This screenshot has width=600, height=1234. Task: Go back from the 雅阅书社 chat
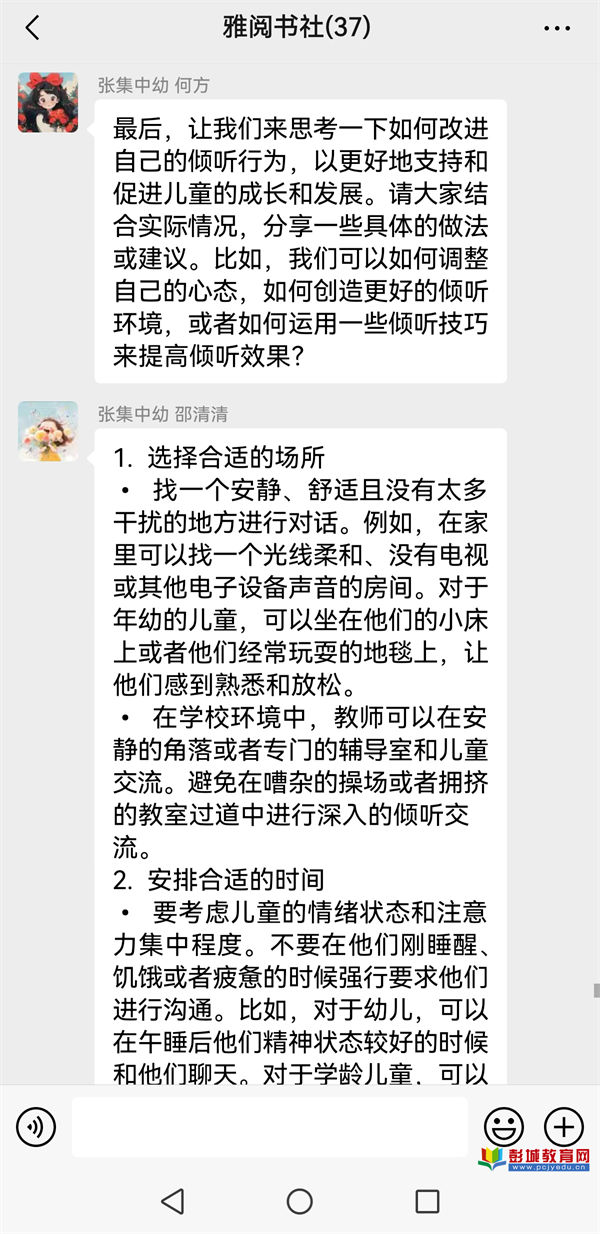(x=32, y=28)
